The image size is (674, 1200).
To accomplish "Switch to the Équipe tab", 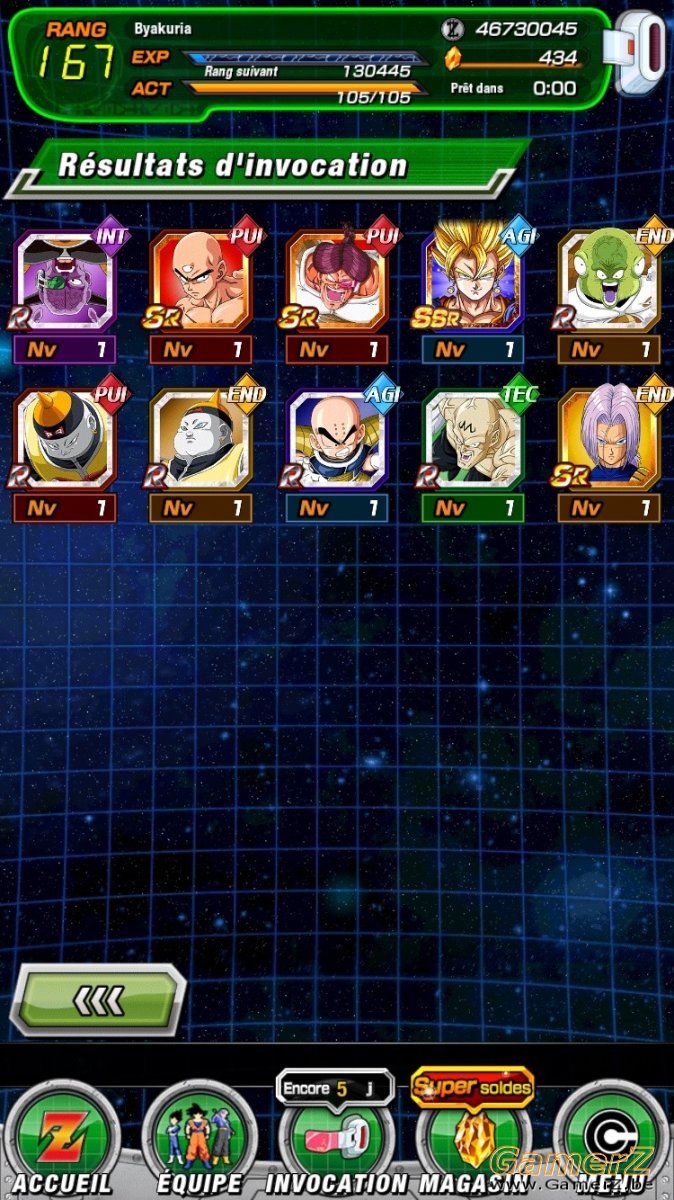I will click(200, 1140).
